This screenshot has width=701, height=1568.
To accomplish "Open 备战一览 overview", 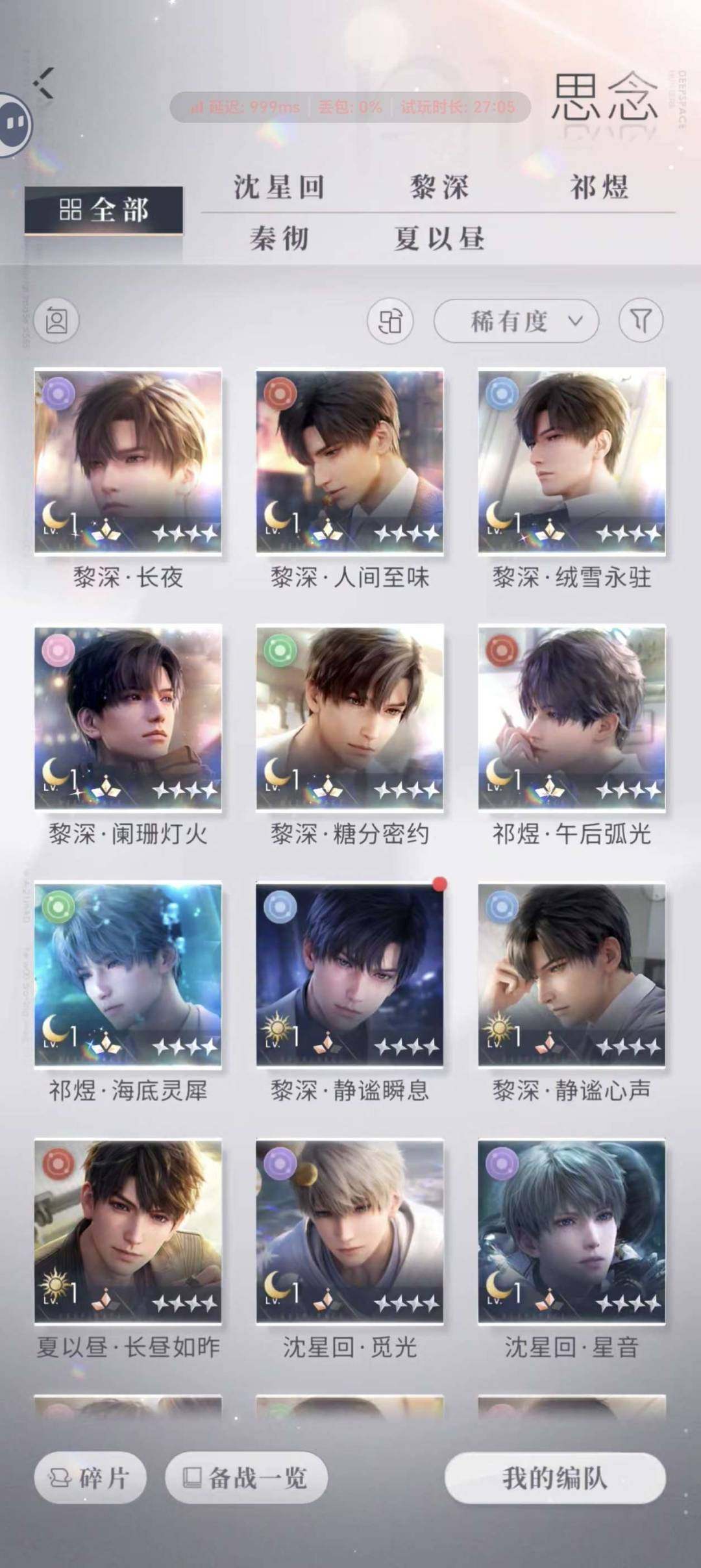I will pyautogui.click(x=247, y=1478).
